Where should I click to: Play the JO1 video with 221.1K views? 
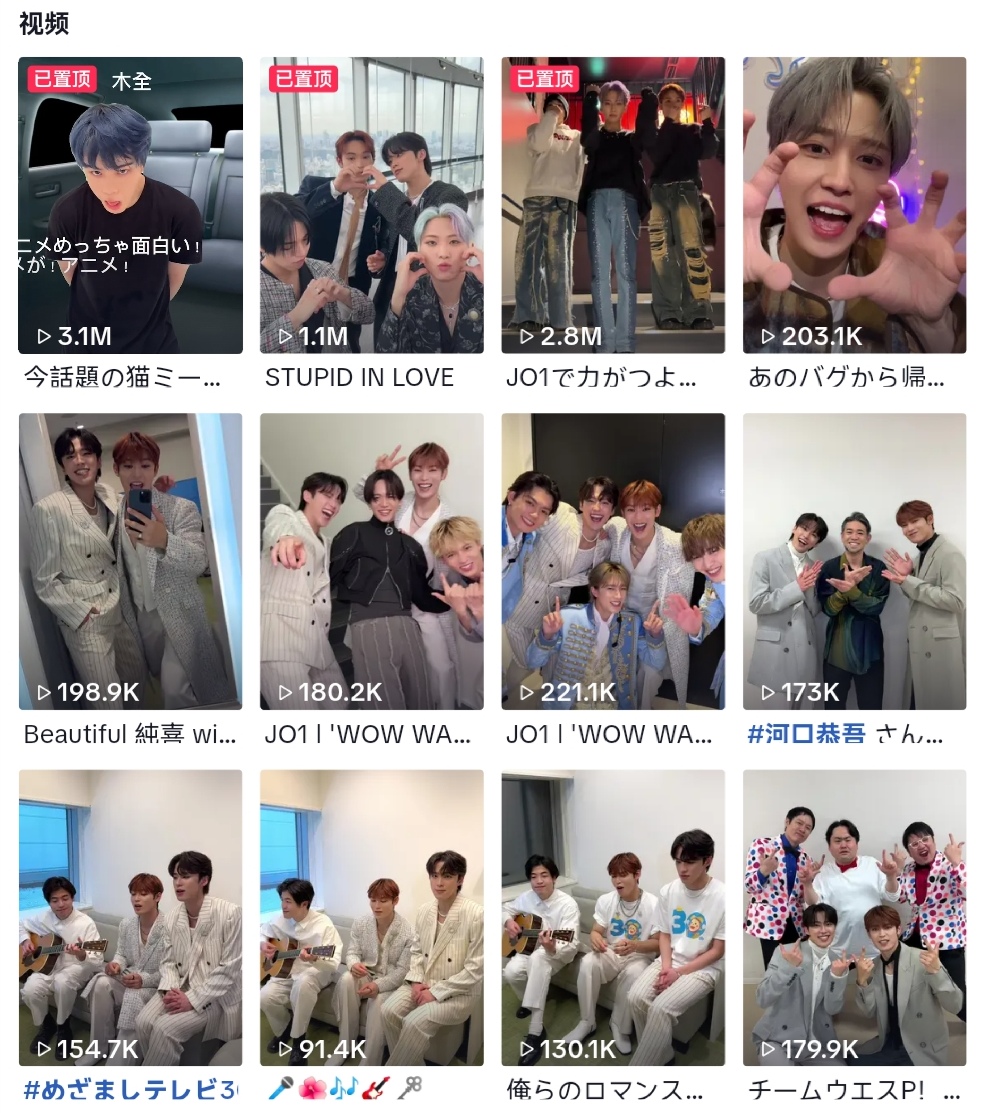[612, 561]
